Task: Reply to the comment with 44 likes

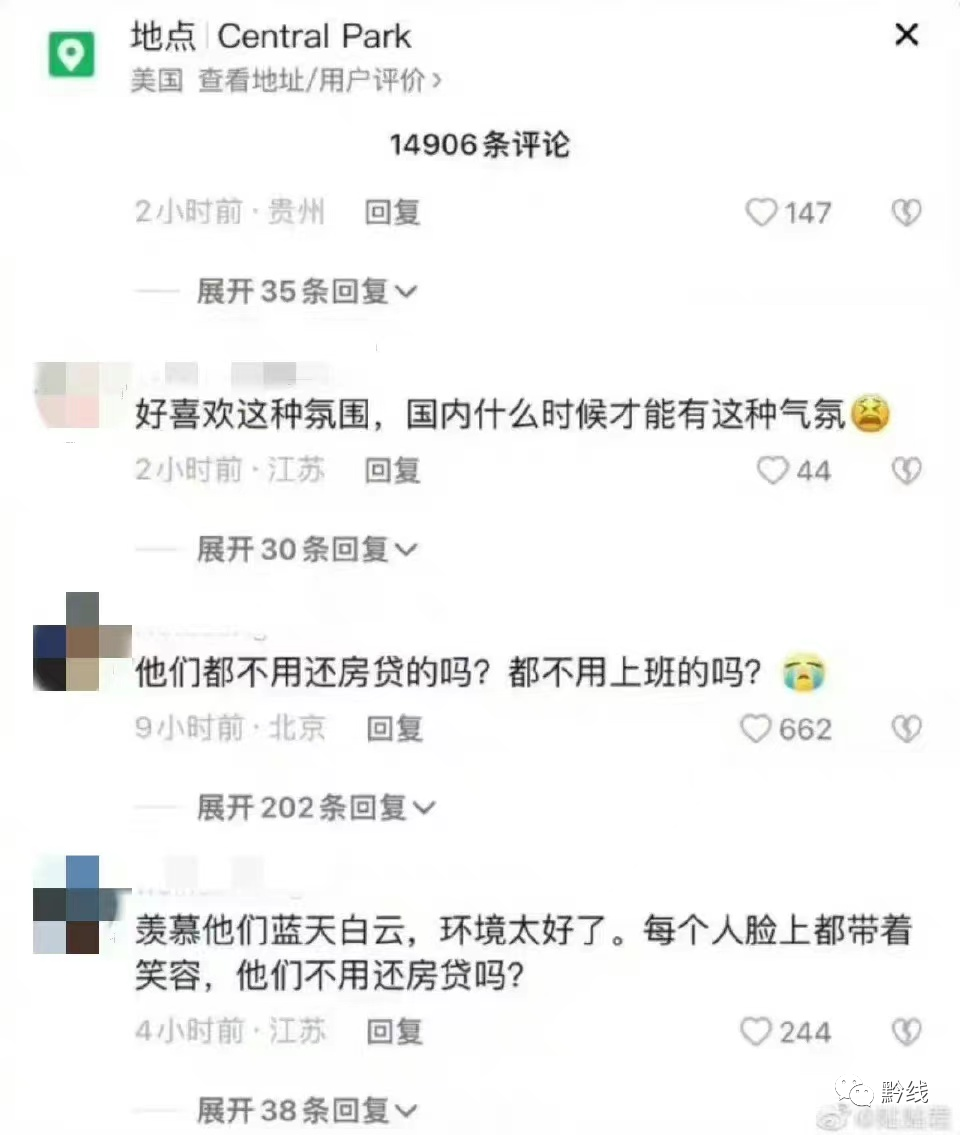Action: 392,470
